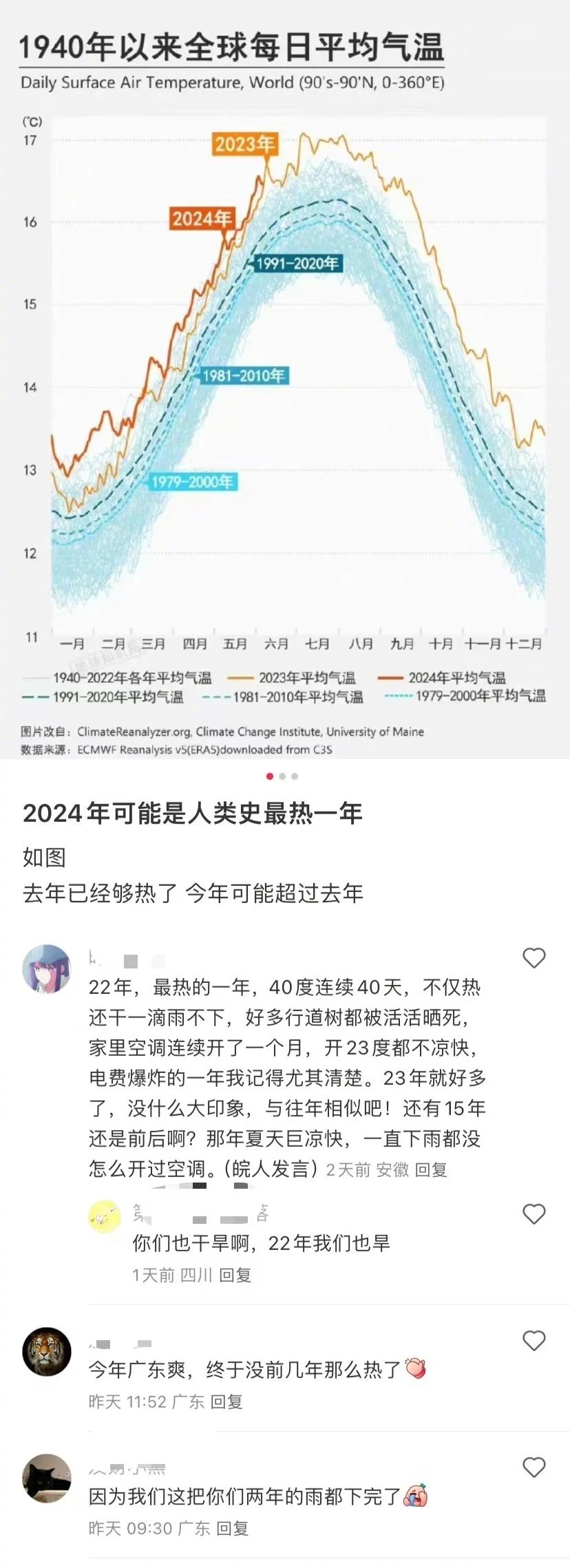Open the anime-avatar profile of the Anhui commenter

[x=47, y=968]
